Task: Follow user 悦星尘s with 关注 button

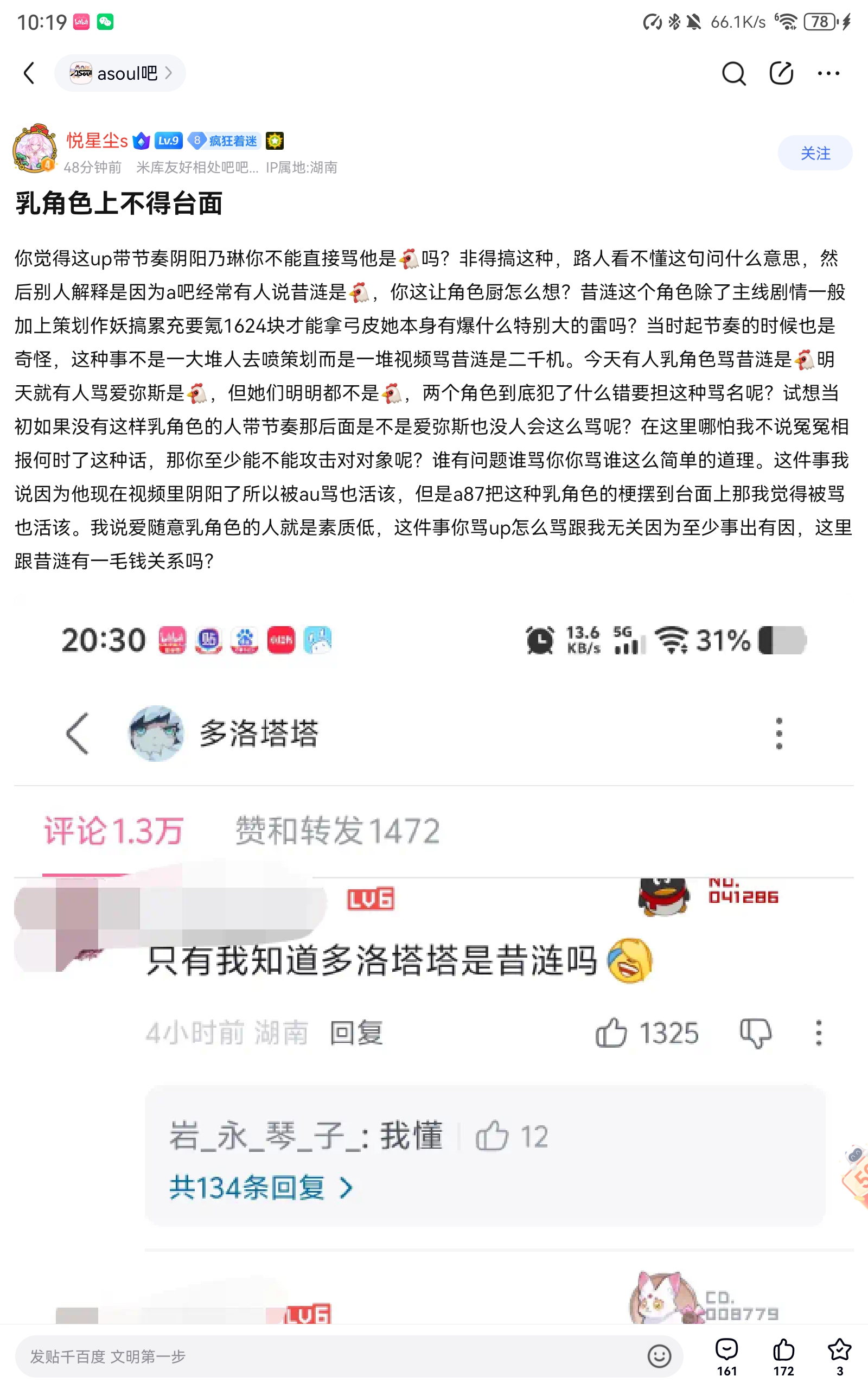Action: [814, 153]
